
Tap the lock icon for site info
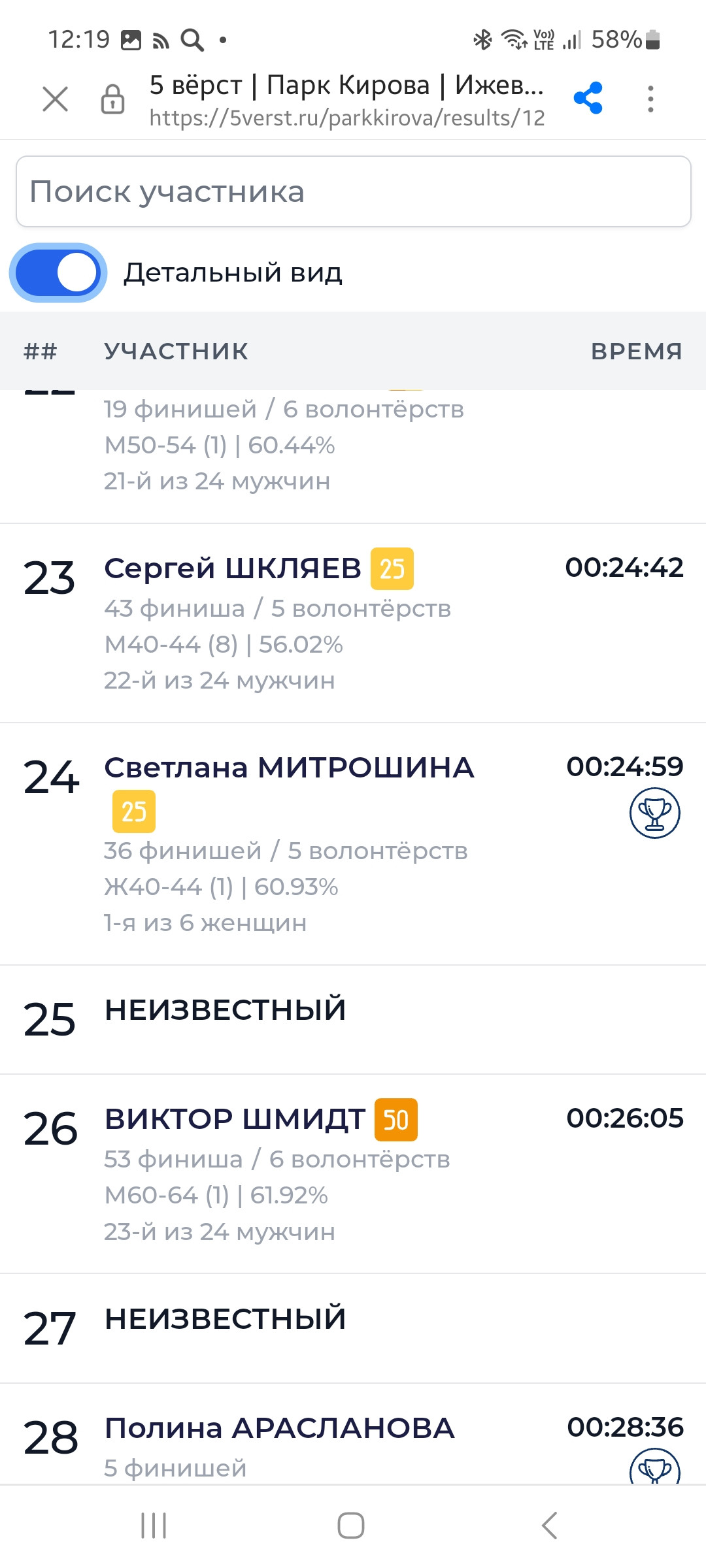tap(112, 99)
